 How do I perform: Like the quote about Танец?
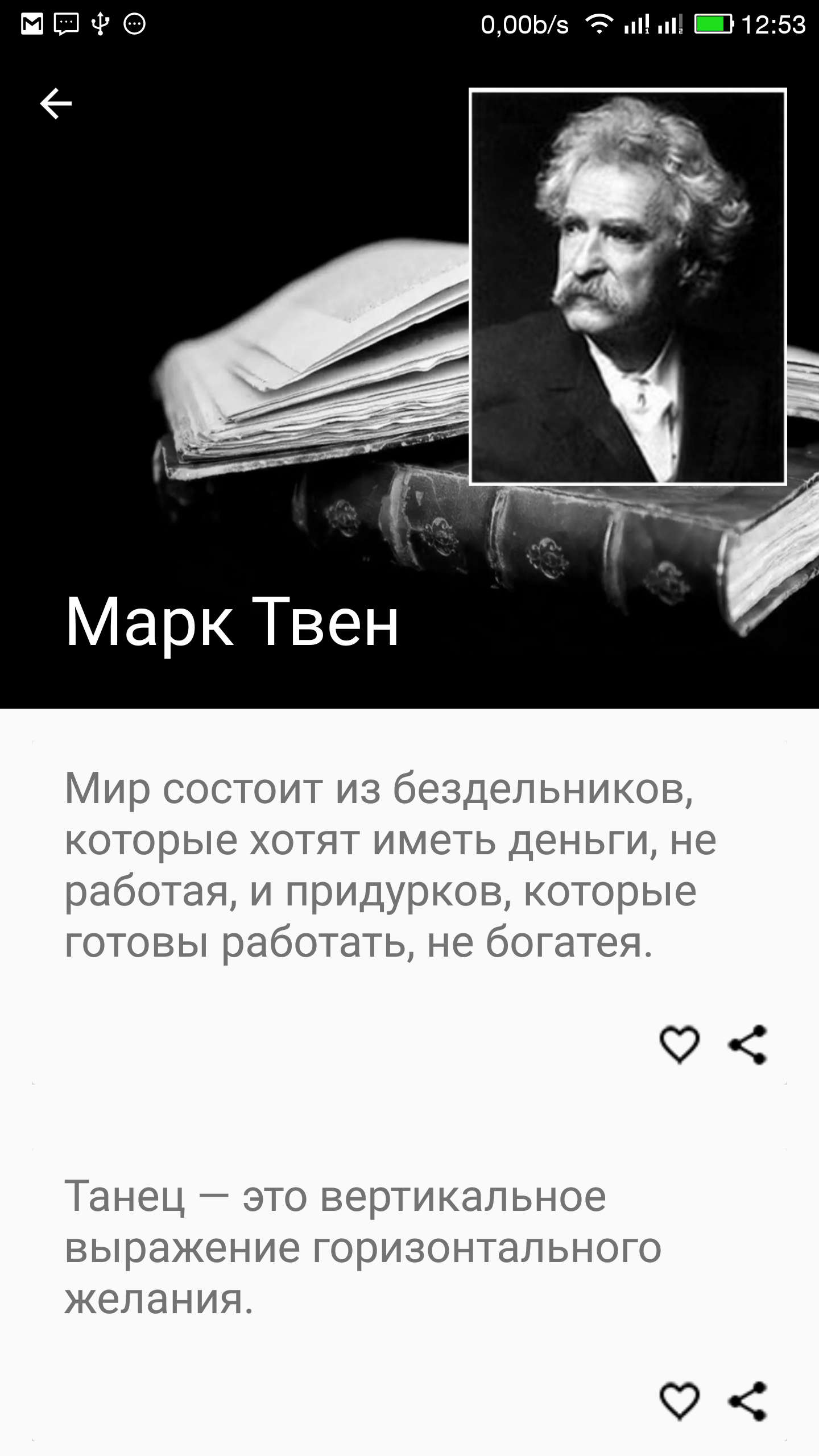679,1400
